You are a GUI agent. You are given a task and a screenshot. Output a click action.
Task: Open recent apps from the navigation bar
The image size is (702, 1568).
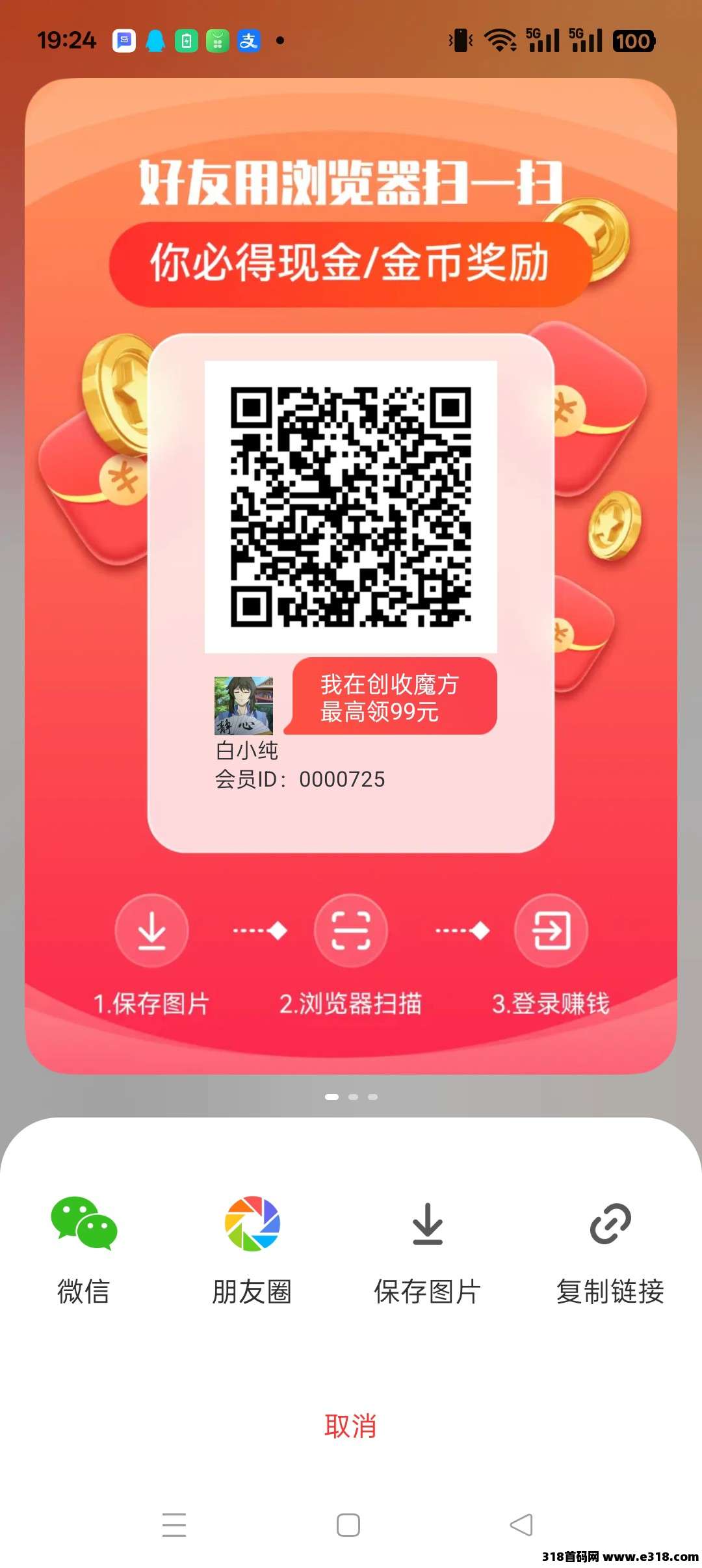[x=174, y=1524]
